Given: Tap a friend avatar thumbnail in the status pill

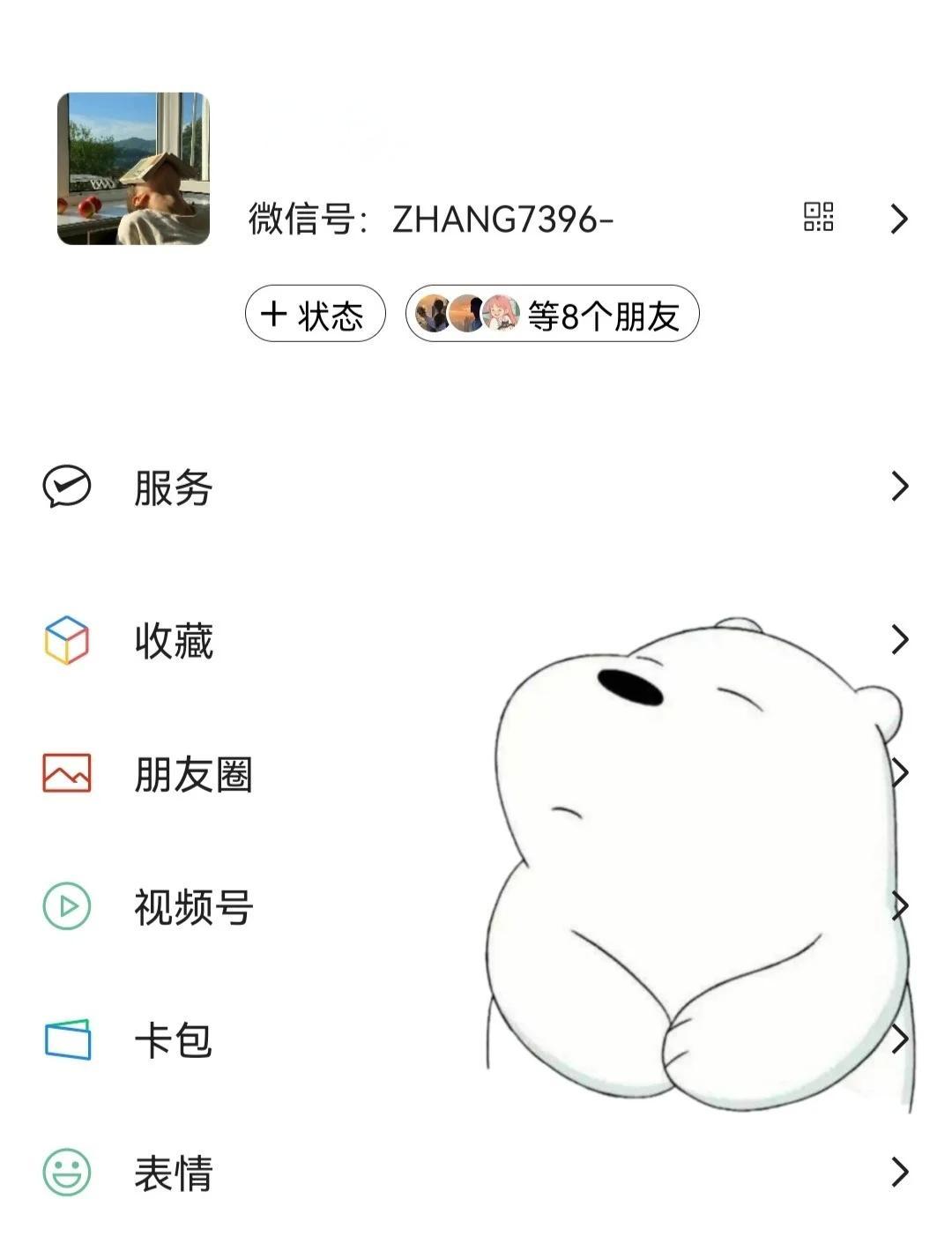Looking at the screenshot, I should pyautogui.click(x=435, y=314).
